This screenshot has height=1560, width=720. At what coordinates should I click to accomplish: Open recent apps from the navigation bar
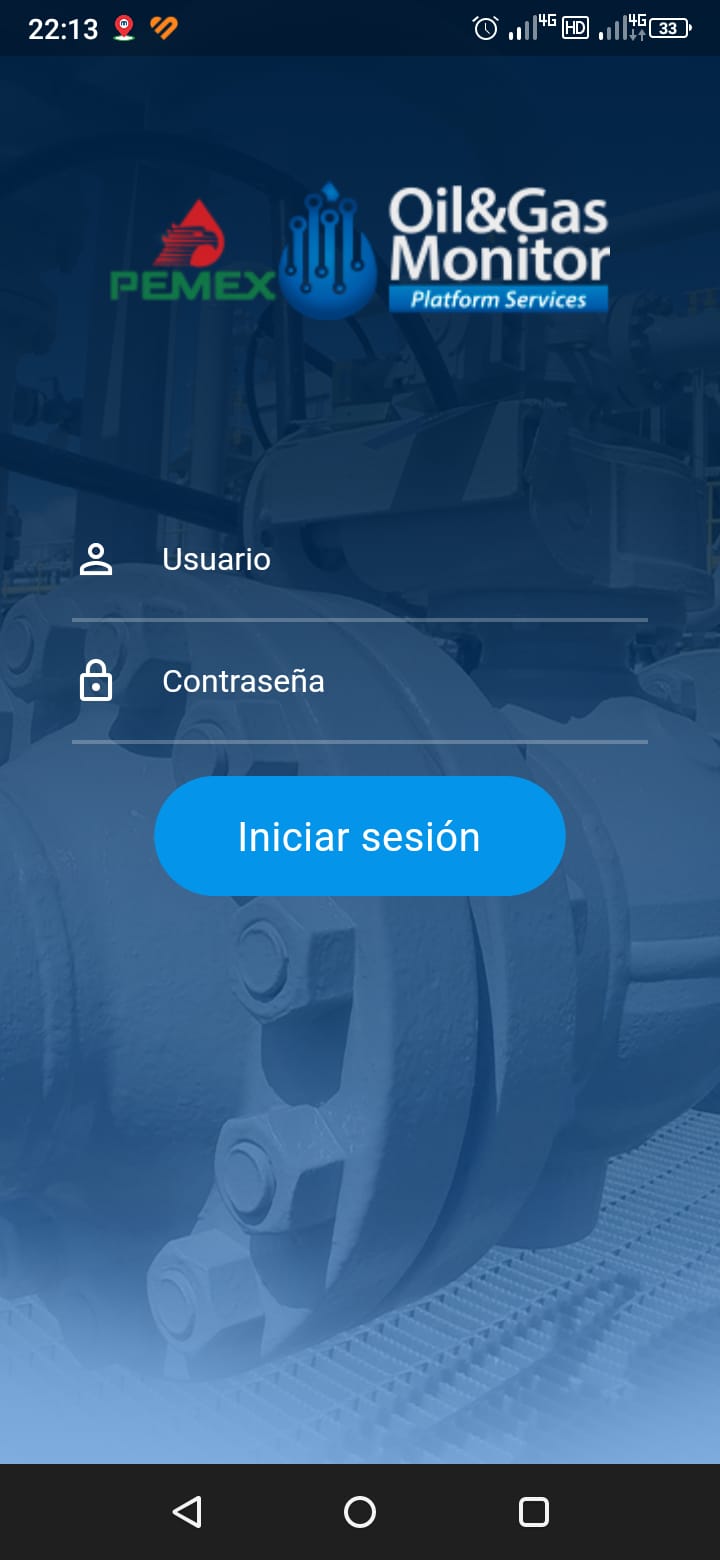pyautogui.click(x=534, y=1512)
